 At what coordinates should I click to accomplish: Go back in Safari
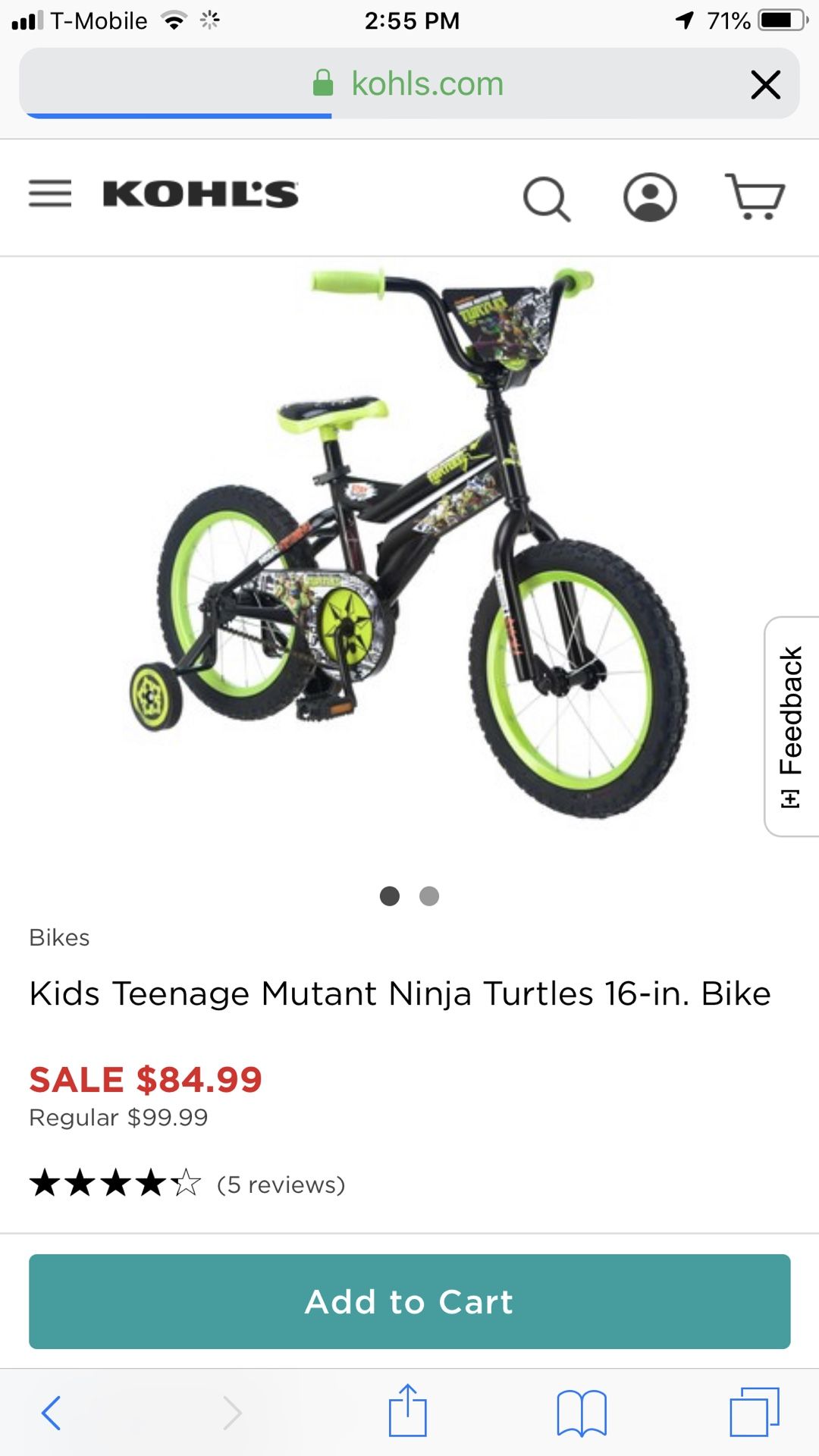[x=52, y=1413]
